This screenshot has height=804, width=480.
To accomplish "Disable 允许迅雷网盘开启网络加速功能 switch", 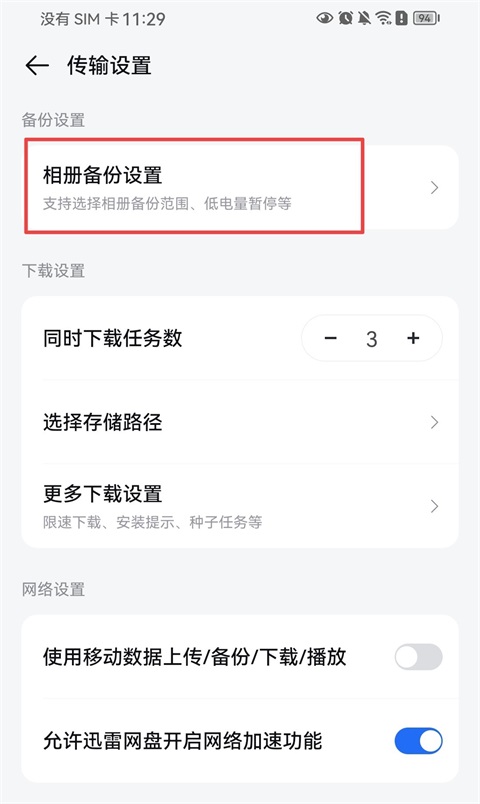I will (418, 740).
